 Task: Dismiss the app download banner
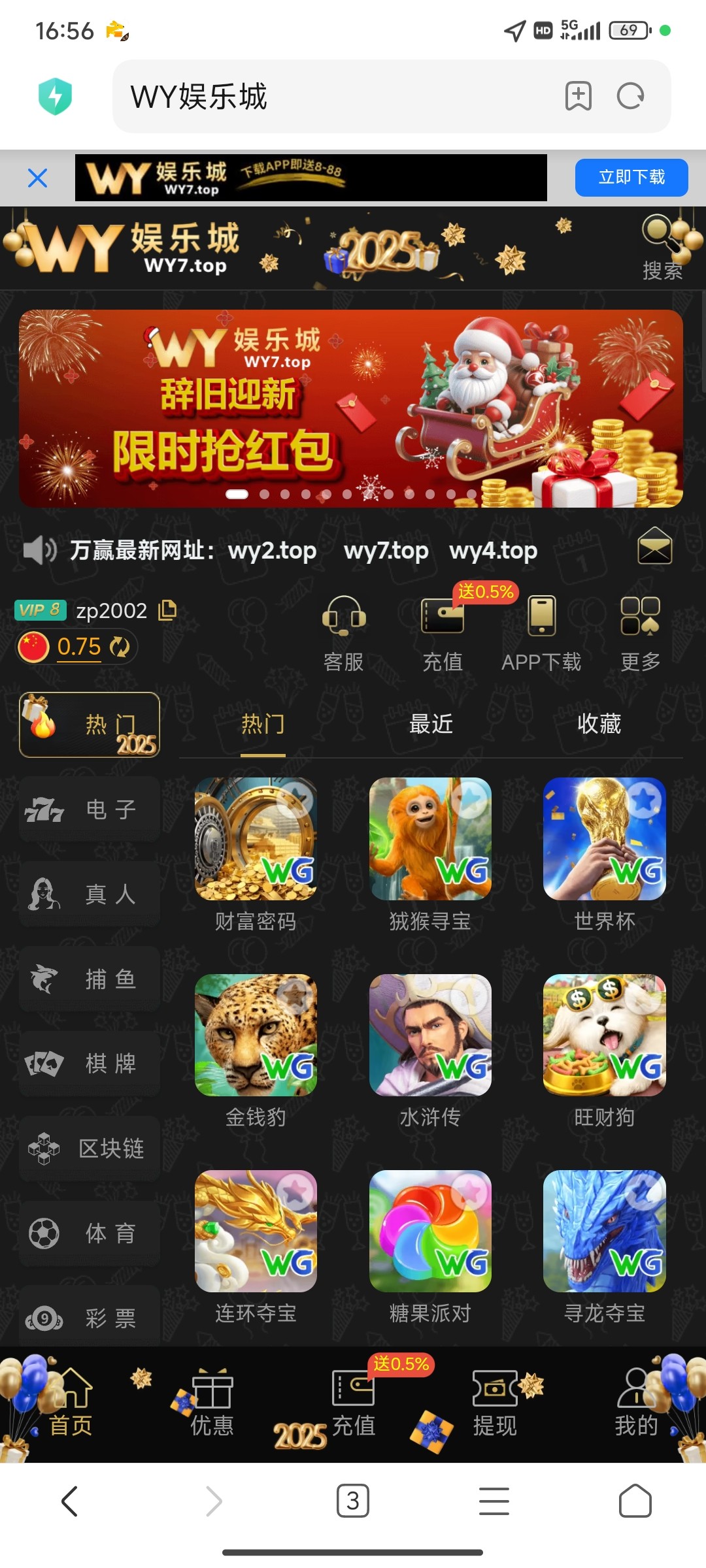[38, 178]
